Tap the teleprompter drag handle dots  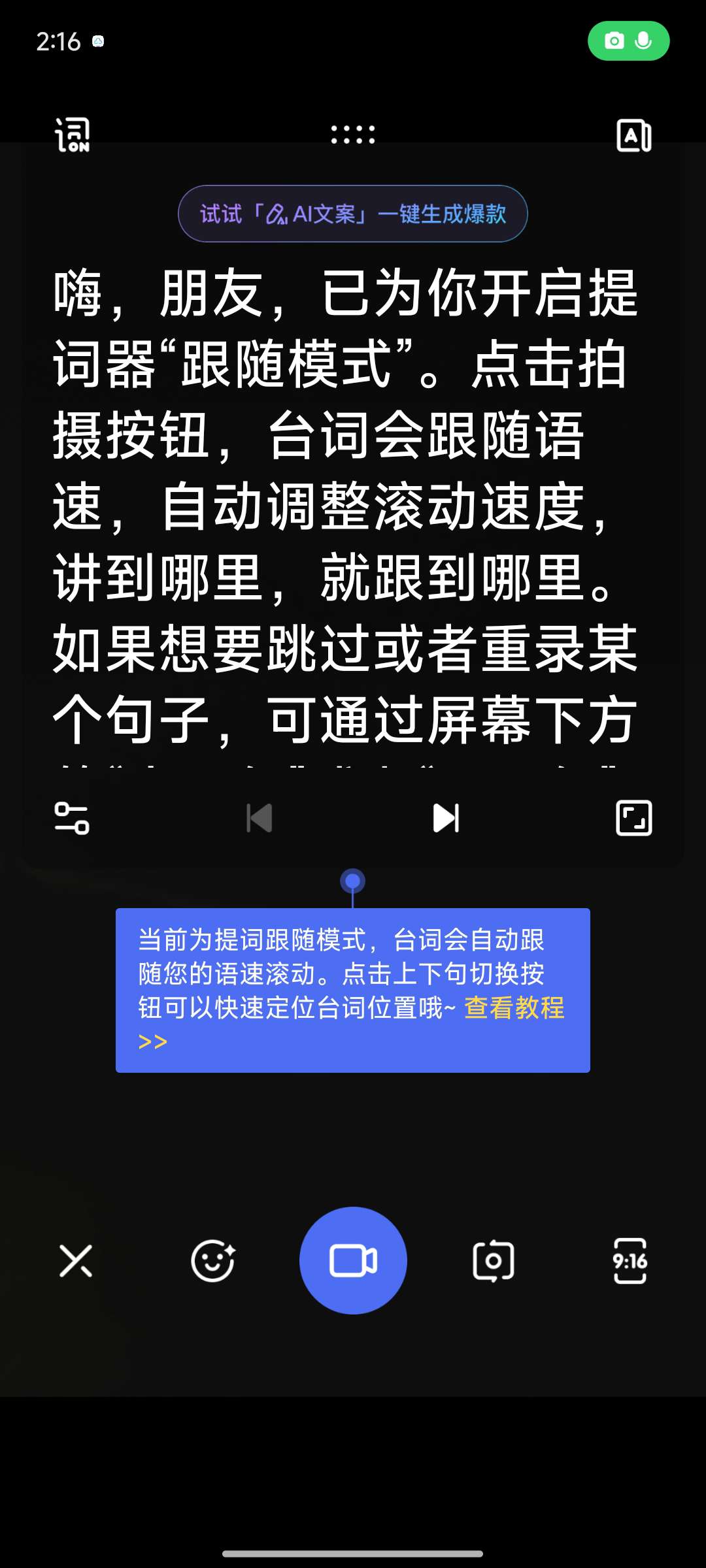pos(353,135)
